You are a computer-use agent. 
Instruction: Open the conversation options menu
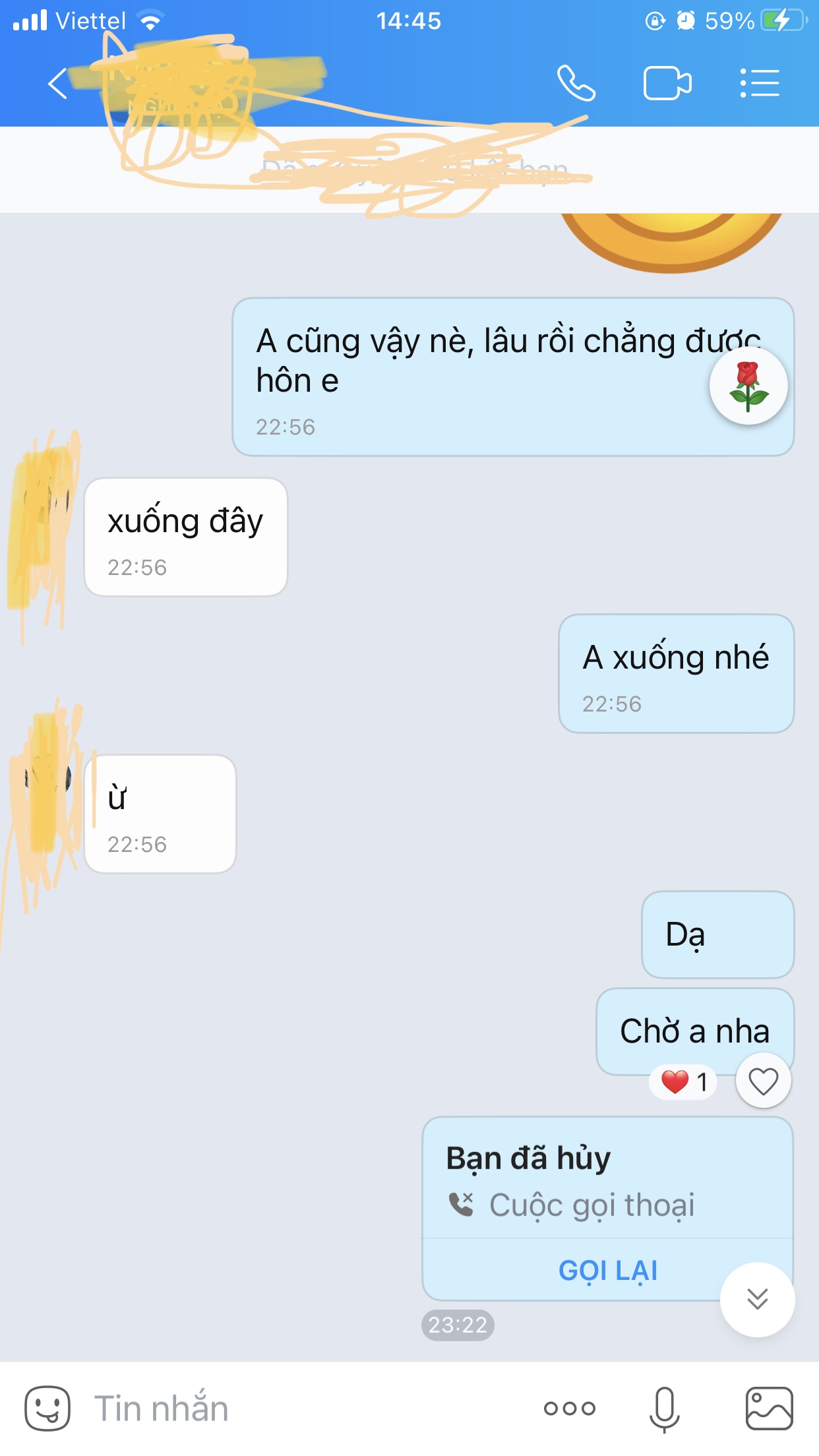coord(760,84)
